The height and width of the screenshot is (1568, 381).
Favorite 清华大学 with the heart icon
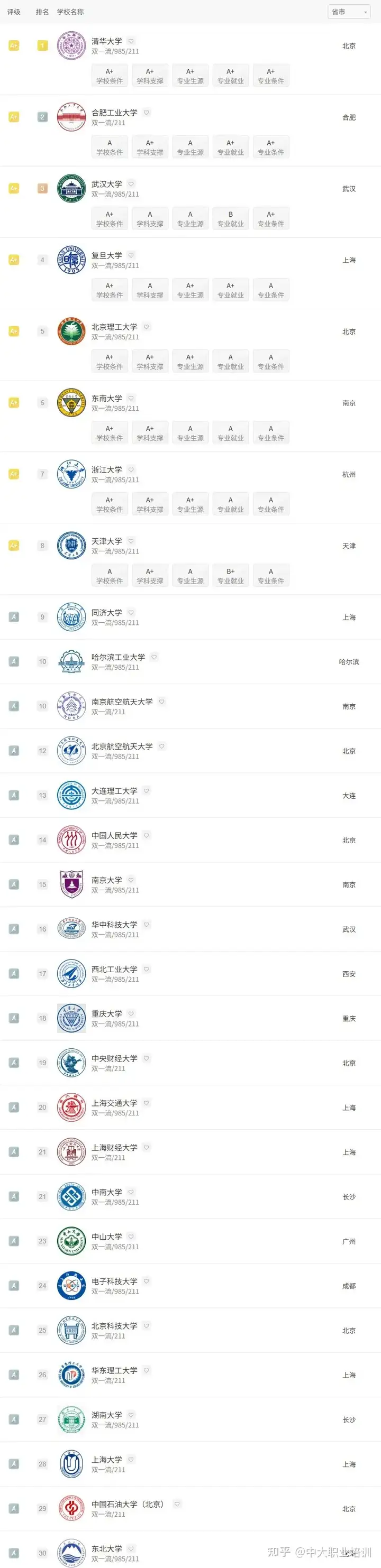pos(131,41)
